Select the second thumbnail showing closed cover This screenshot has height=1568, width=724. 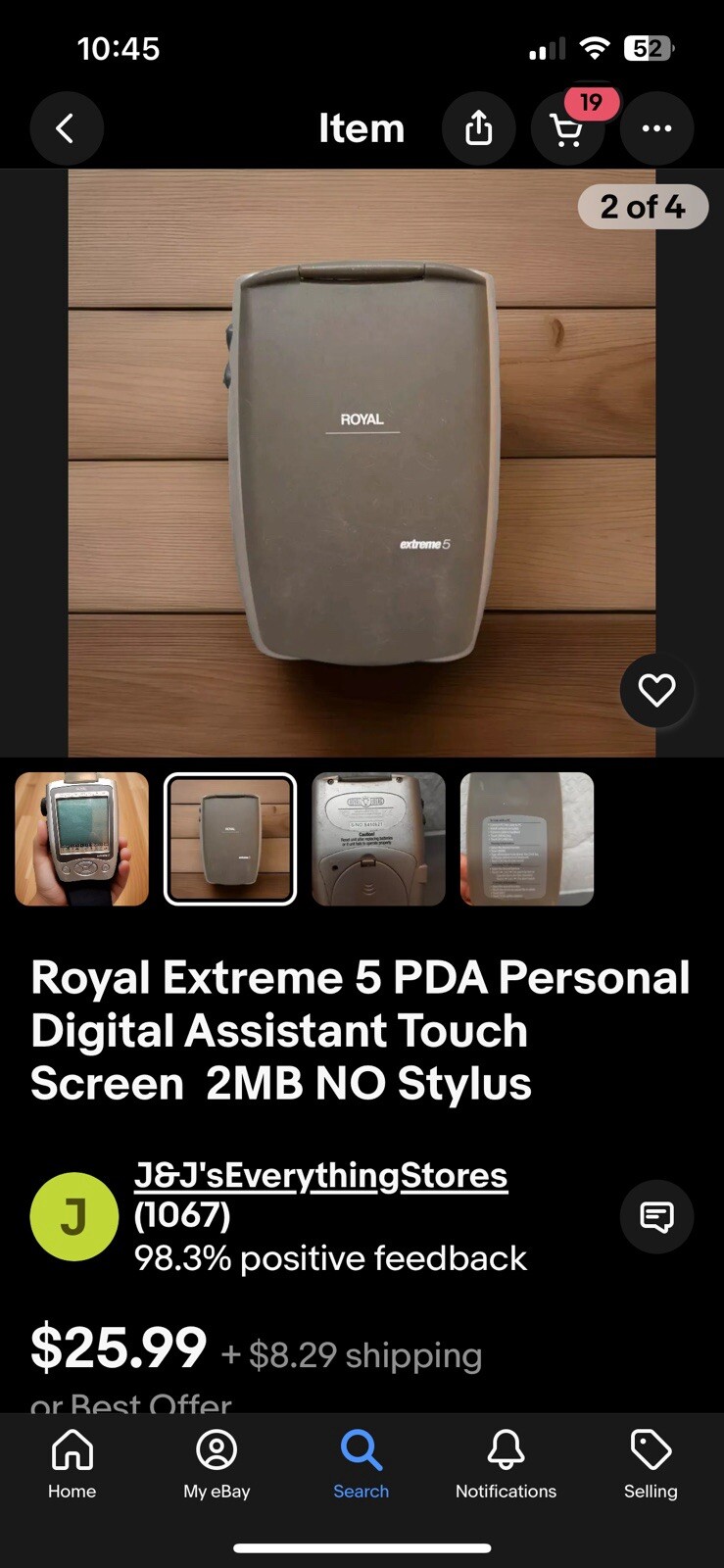pos(230,839)
